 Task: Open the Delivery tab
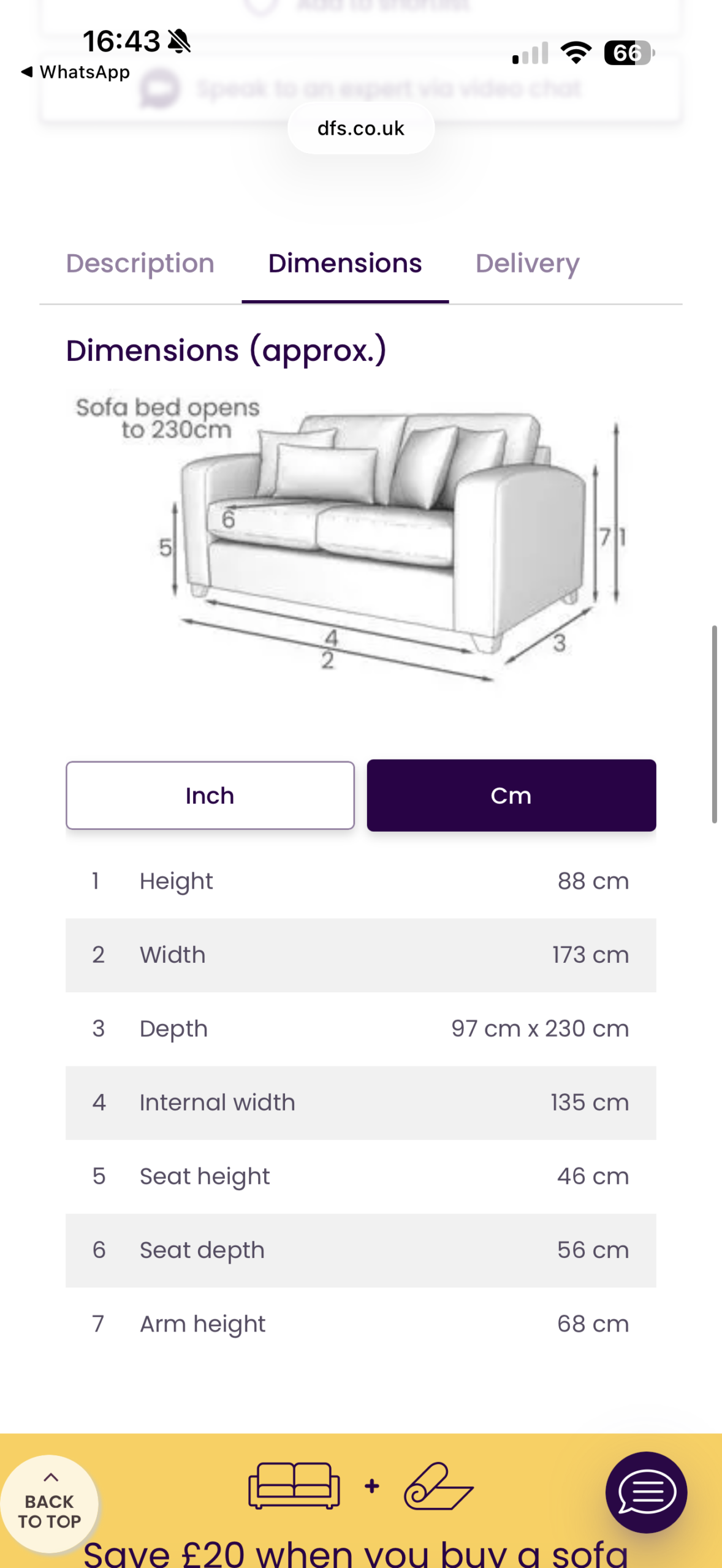(x=527, y=263)
